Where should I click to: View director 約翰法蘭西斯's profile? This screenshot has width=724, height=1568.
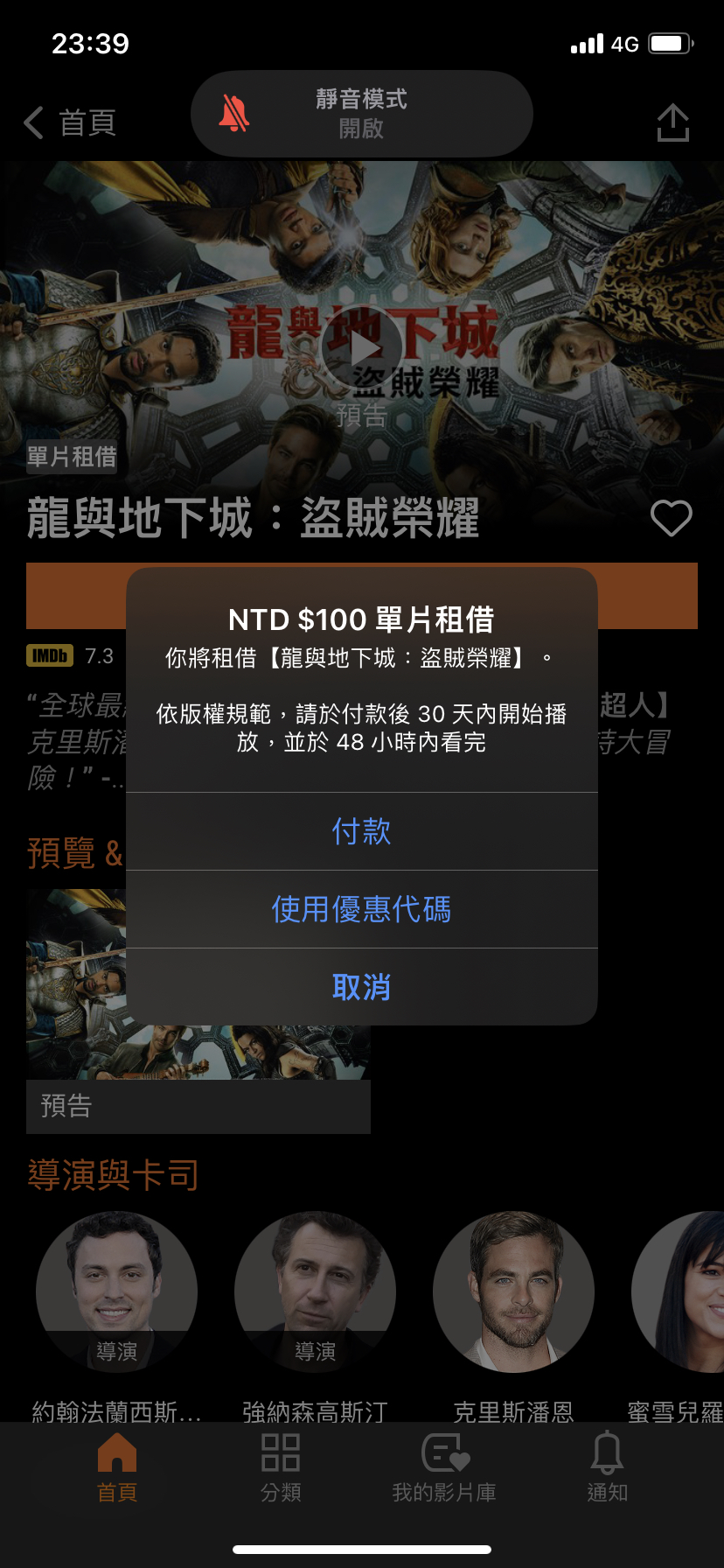point(116,1291)
